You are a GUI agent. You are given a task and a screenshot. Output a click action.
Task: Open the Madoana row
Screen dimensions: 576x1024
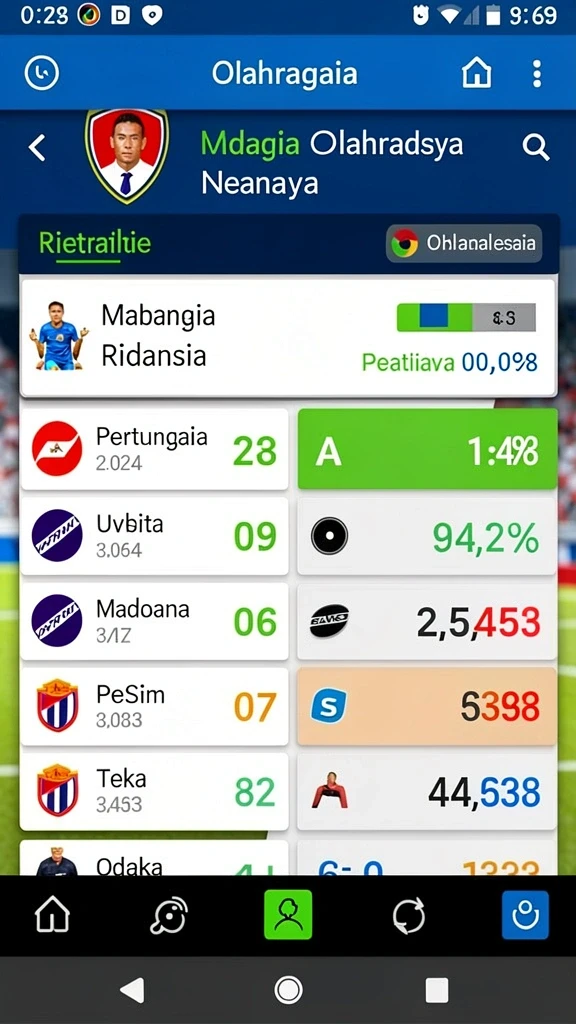coord(154,620)
